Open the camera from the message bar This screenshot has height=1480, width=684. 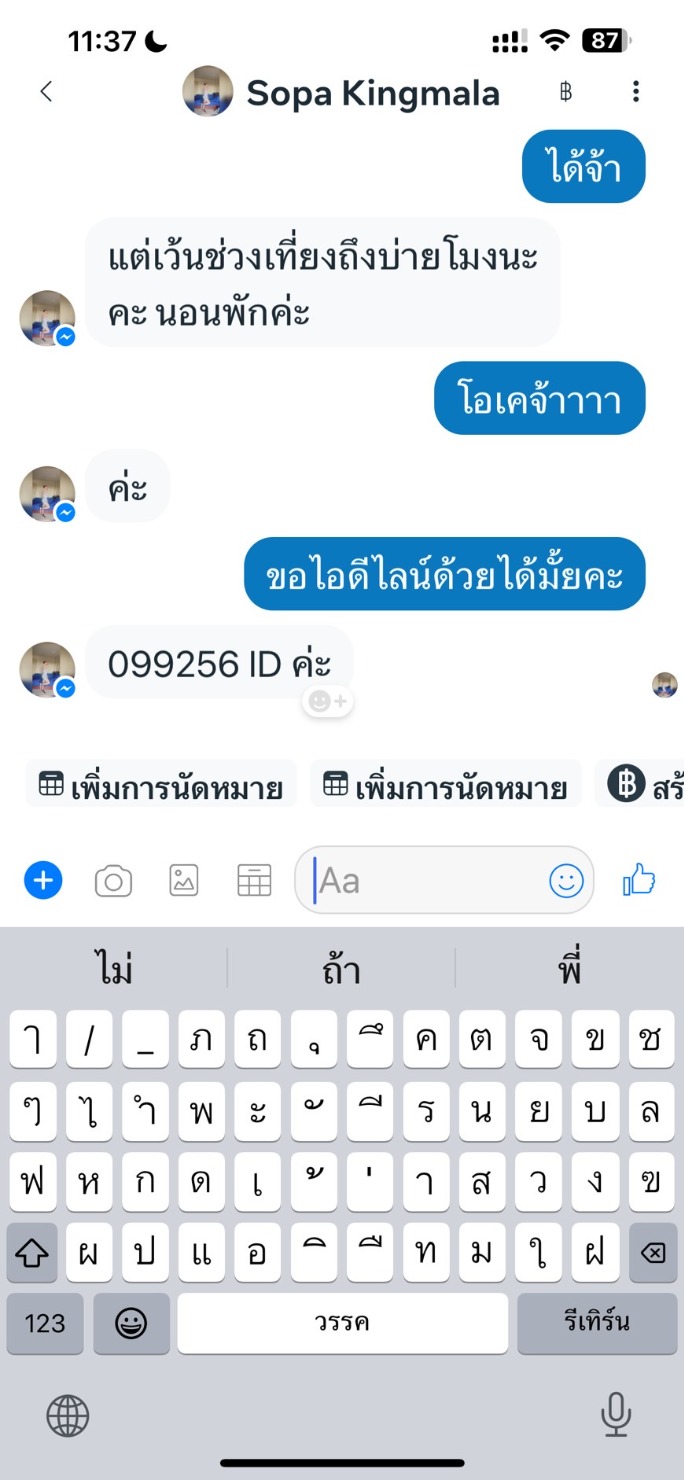113,881
